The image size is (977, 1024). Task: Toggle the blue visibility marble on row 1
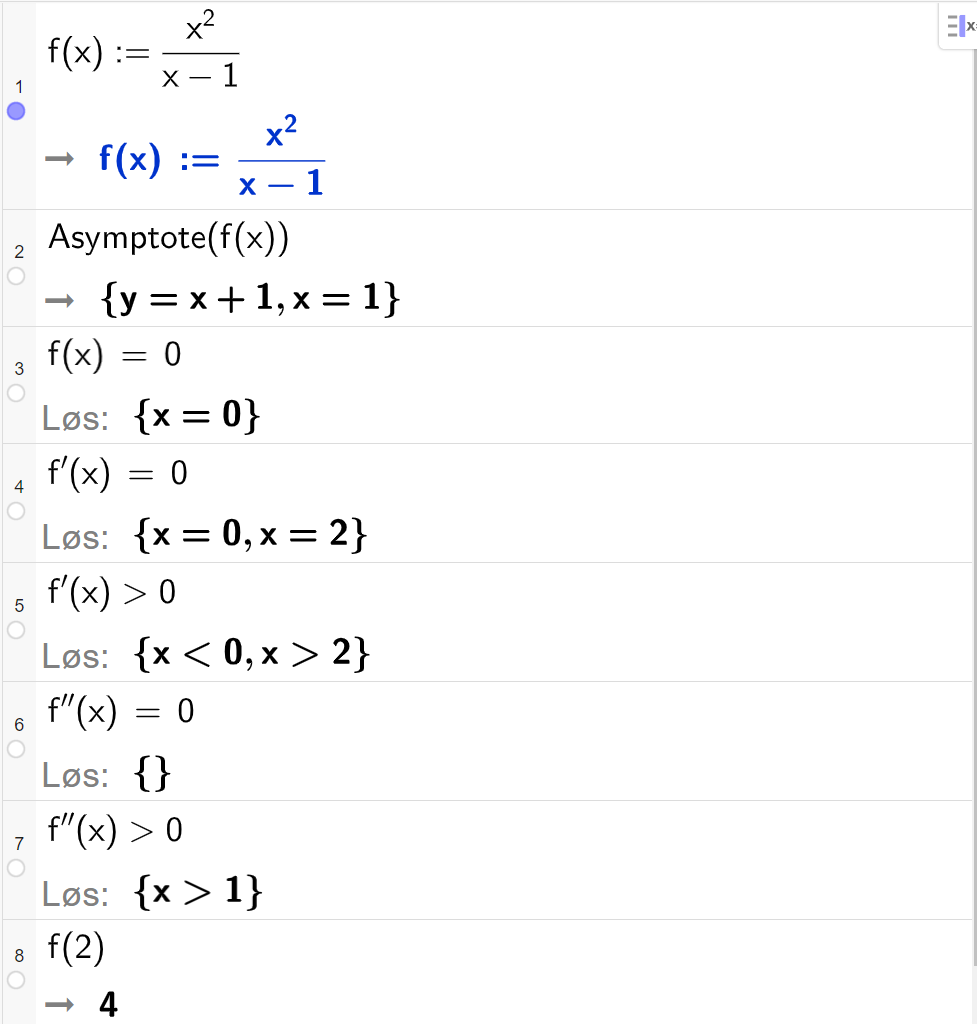[16, 111]
